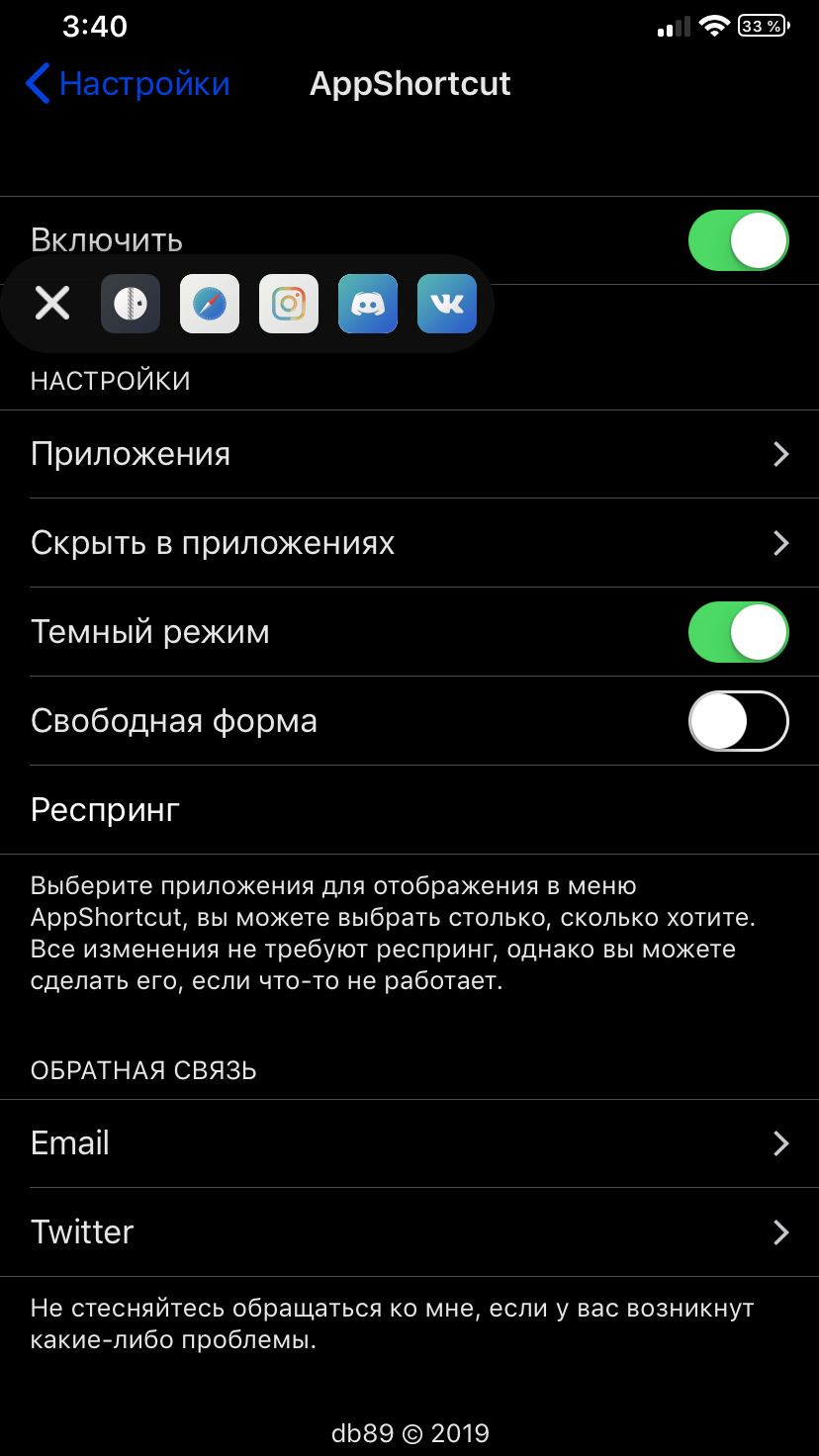Go back to Настройки
Viewport: 819px width, 1456px height.
(128, 84)
